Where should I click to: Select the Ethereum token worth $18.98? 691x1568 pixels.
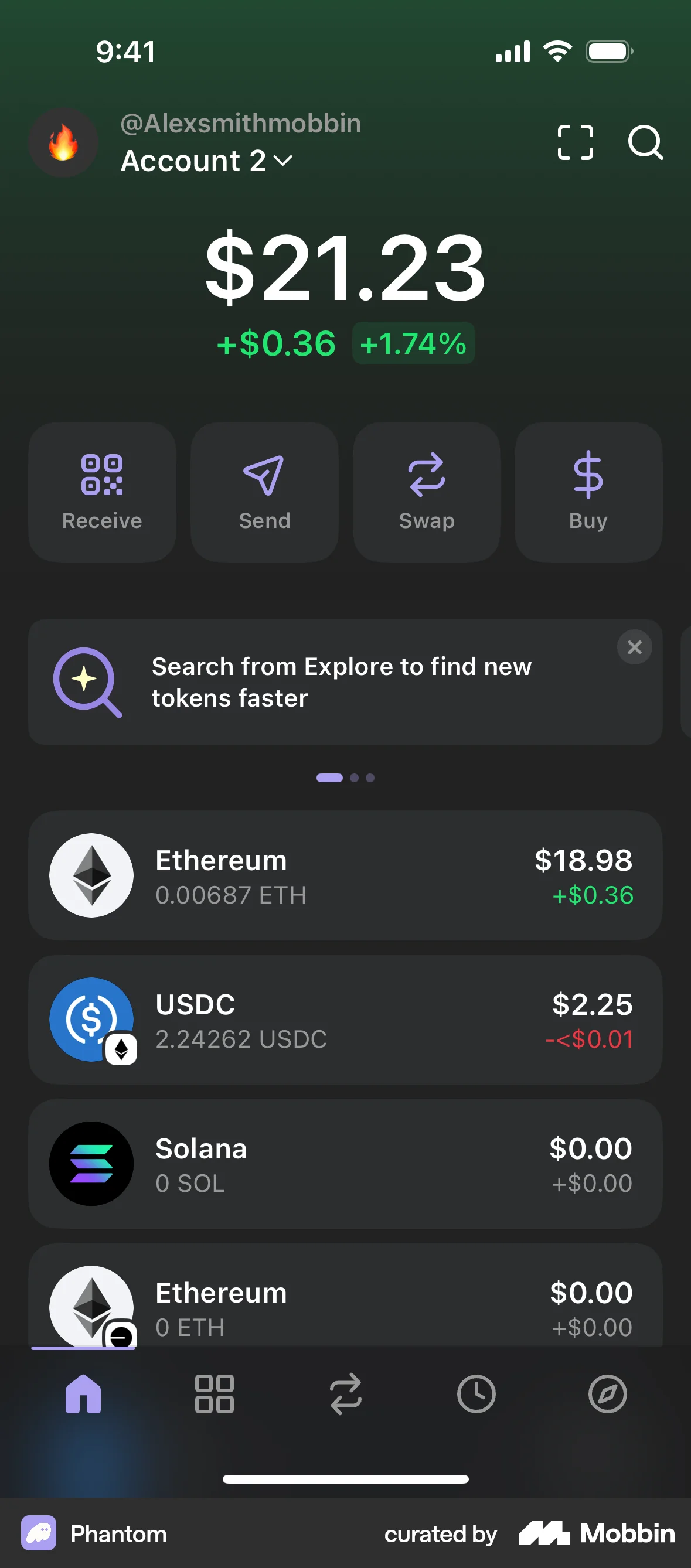345,875
